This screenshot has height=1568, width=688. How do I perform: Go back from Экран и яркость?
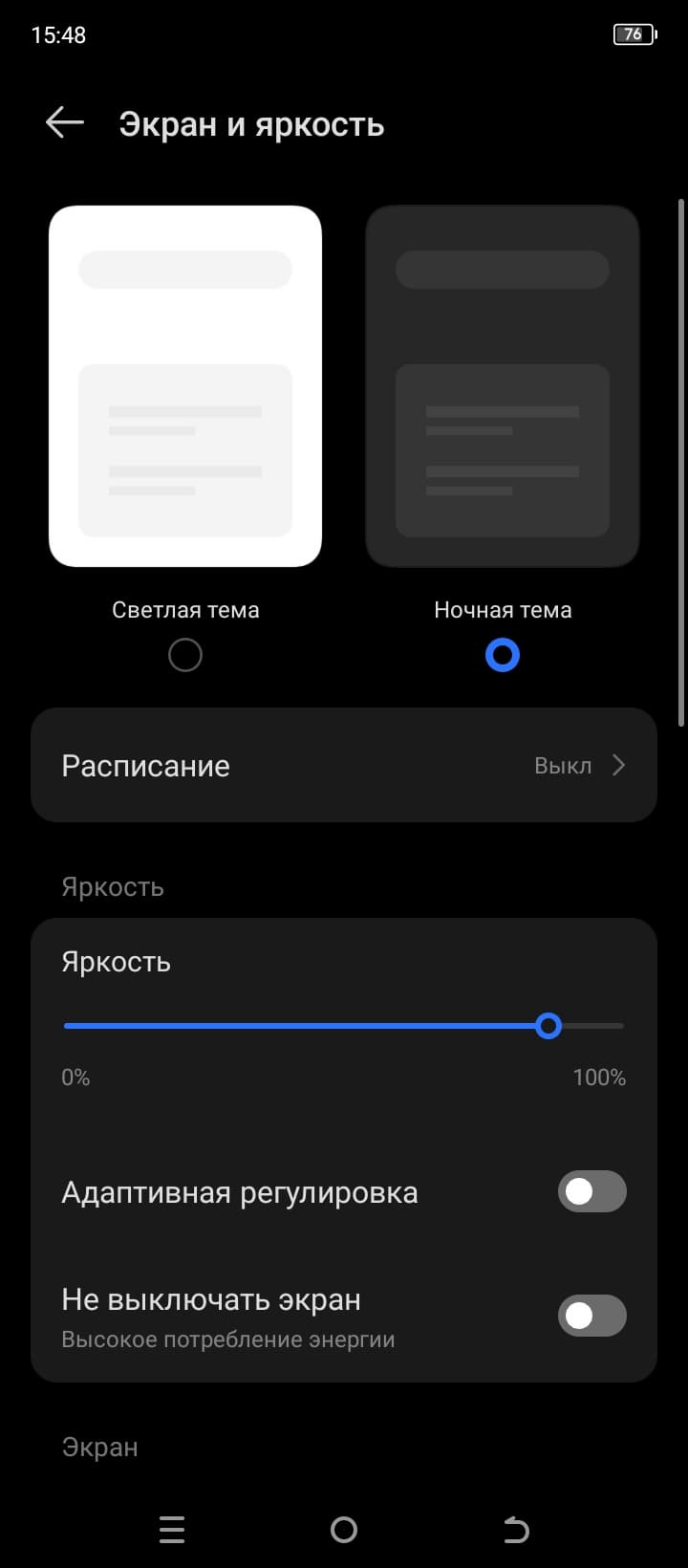[x=65, y=123]
